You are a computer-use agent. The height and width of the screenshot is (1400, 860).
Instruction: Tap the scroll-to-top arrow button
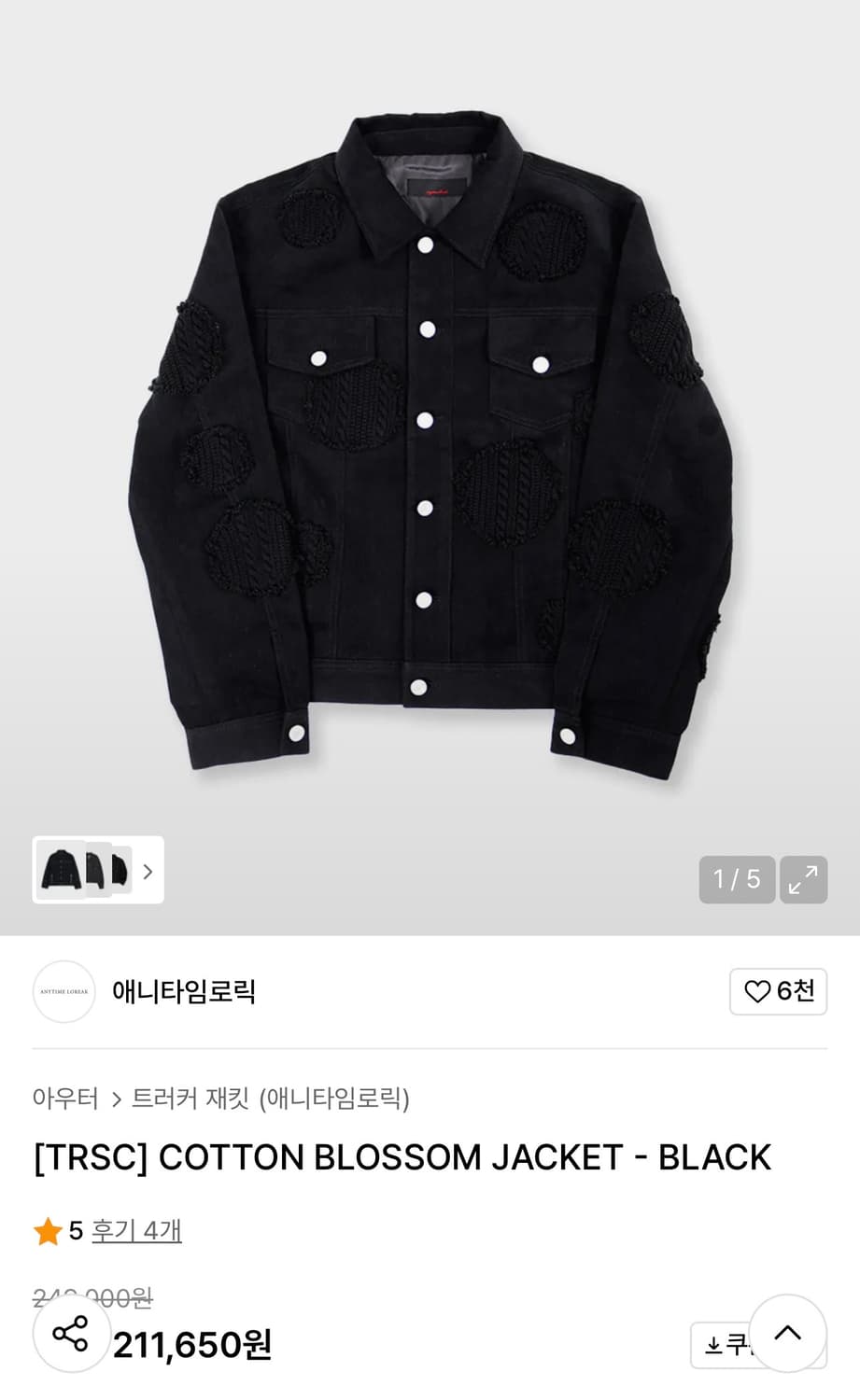tap(787, 1333)
